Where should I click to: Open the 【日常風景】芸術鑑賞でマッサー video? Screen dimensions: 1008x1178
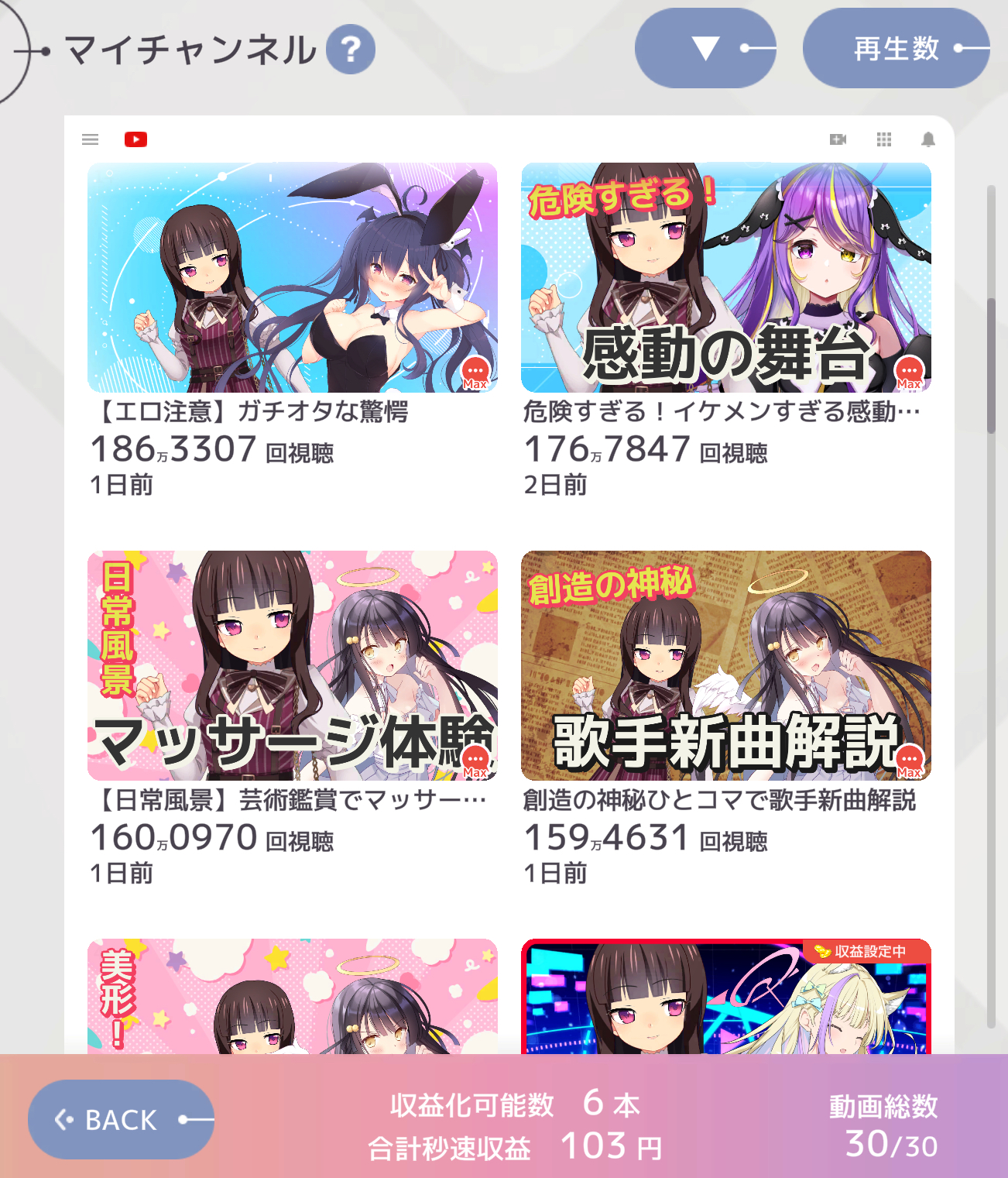(293, 665)
